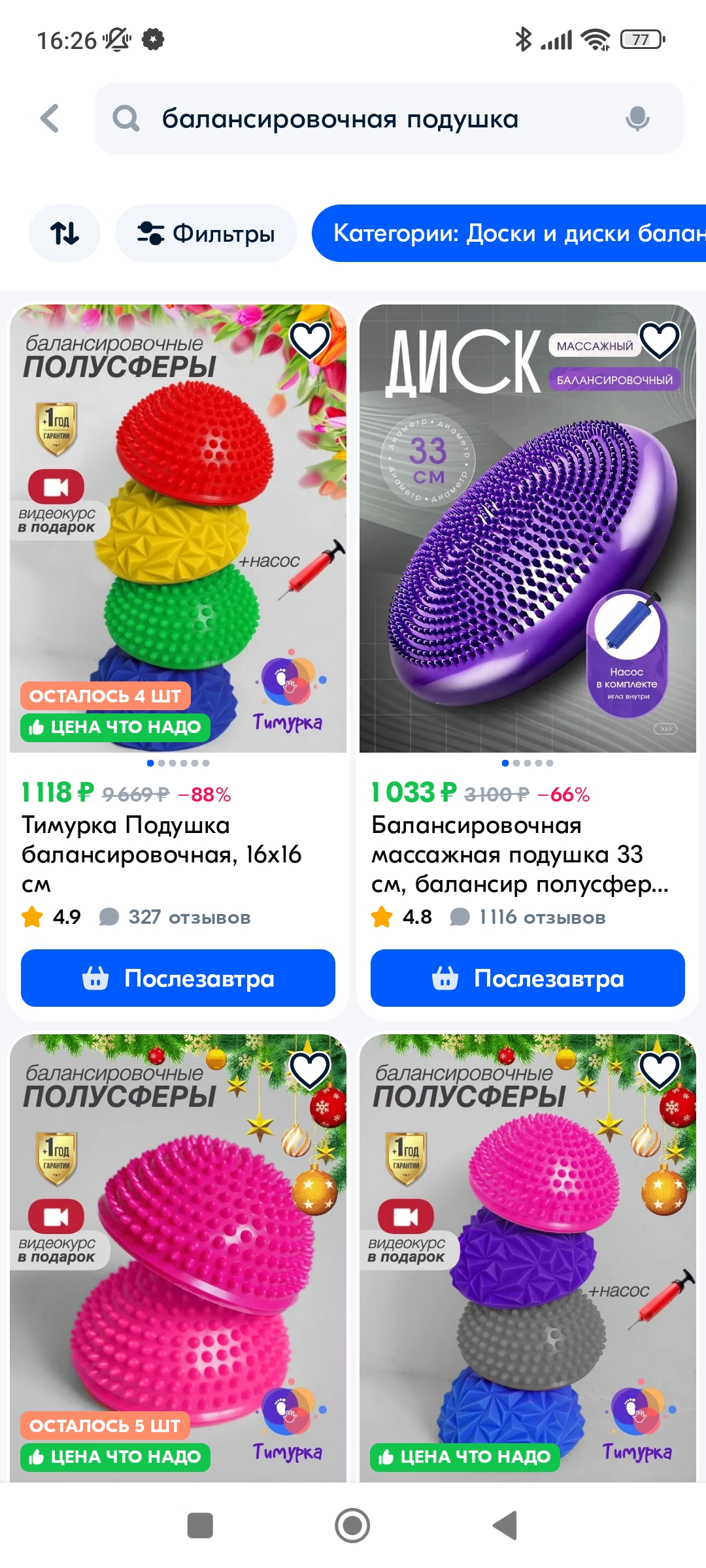Open the 327 отзывов reviews link
The height and width of the screenshot is (1568, 706).
pos(188,917)
